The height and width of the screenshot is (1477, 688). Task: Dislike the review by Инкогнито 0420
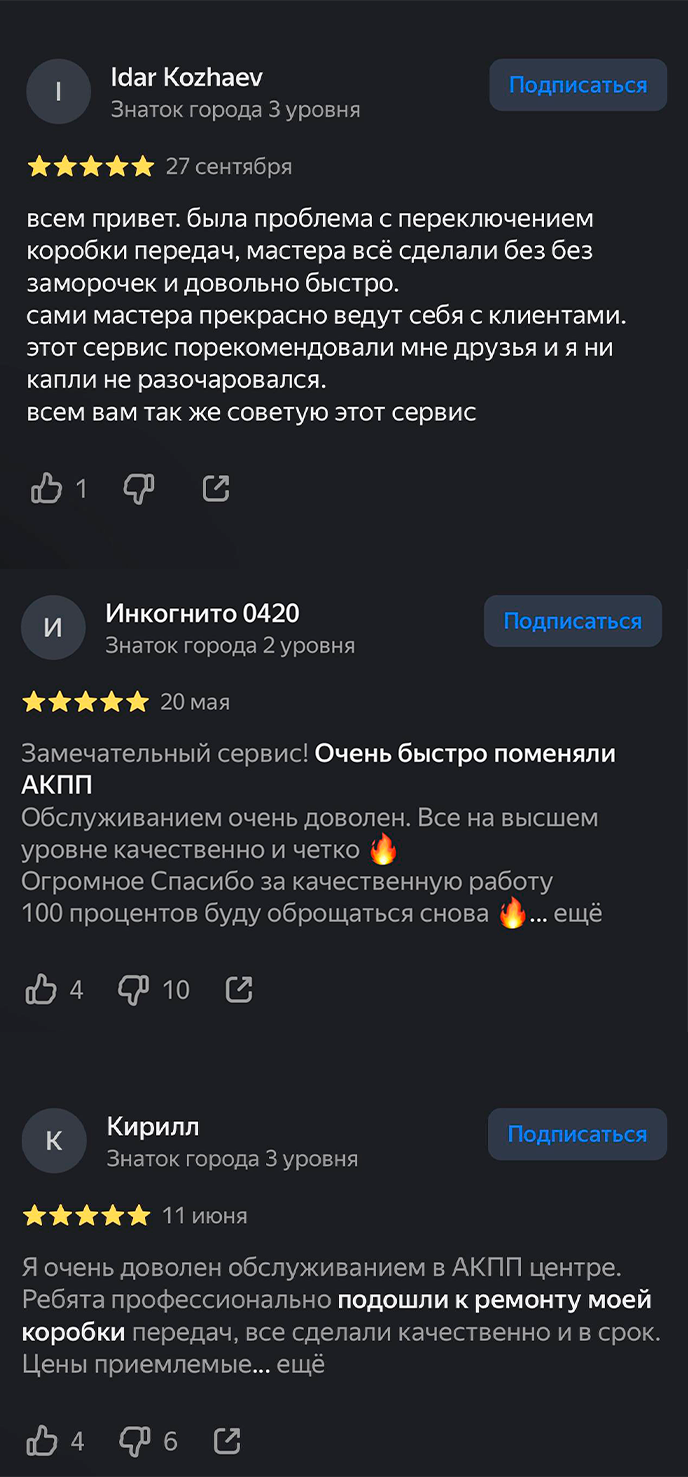click(134, 990)
